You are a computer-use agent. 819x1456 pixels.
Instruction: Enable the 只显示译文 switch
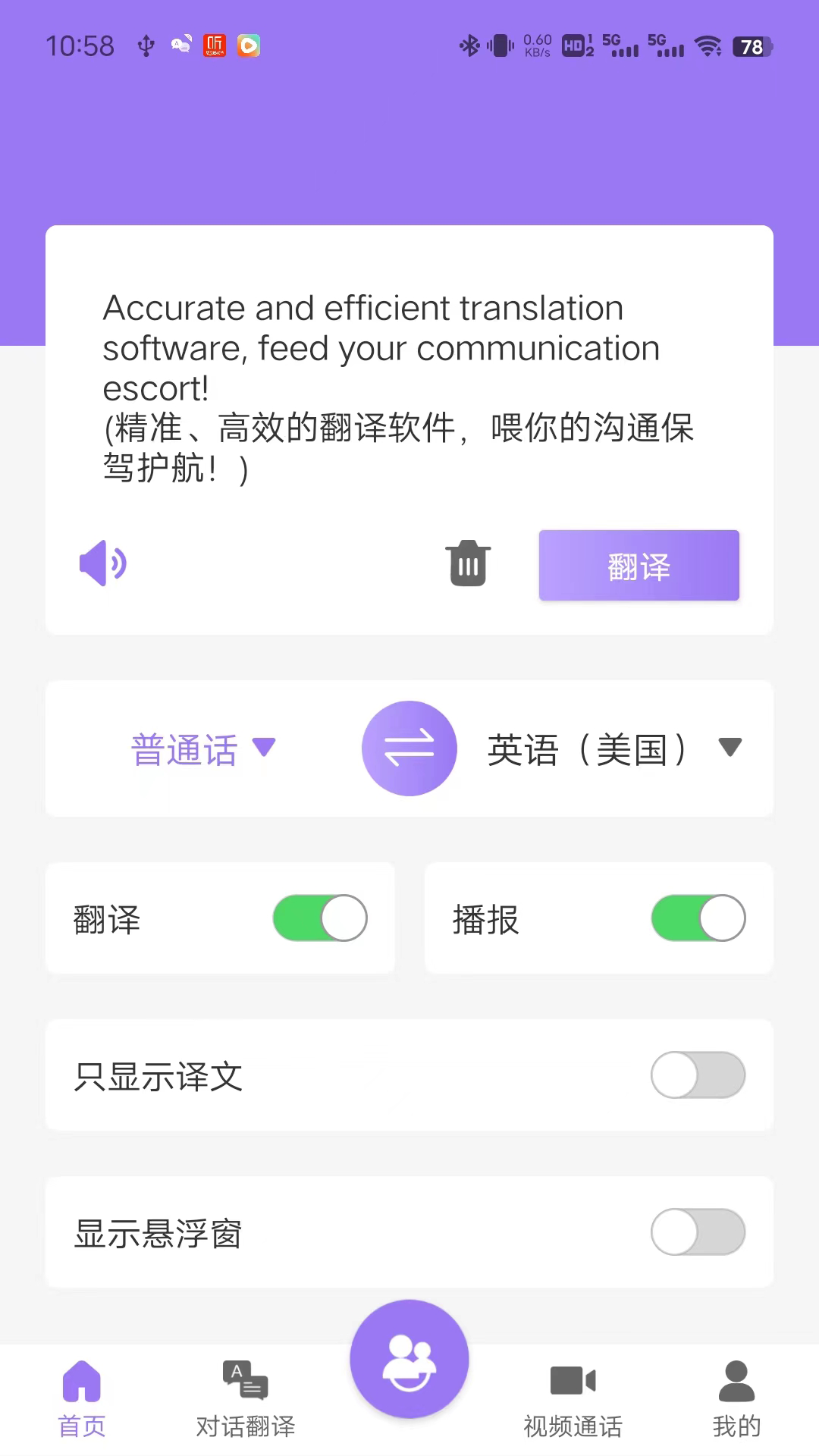tap(698, 1075)
